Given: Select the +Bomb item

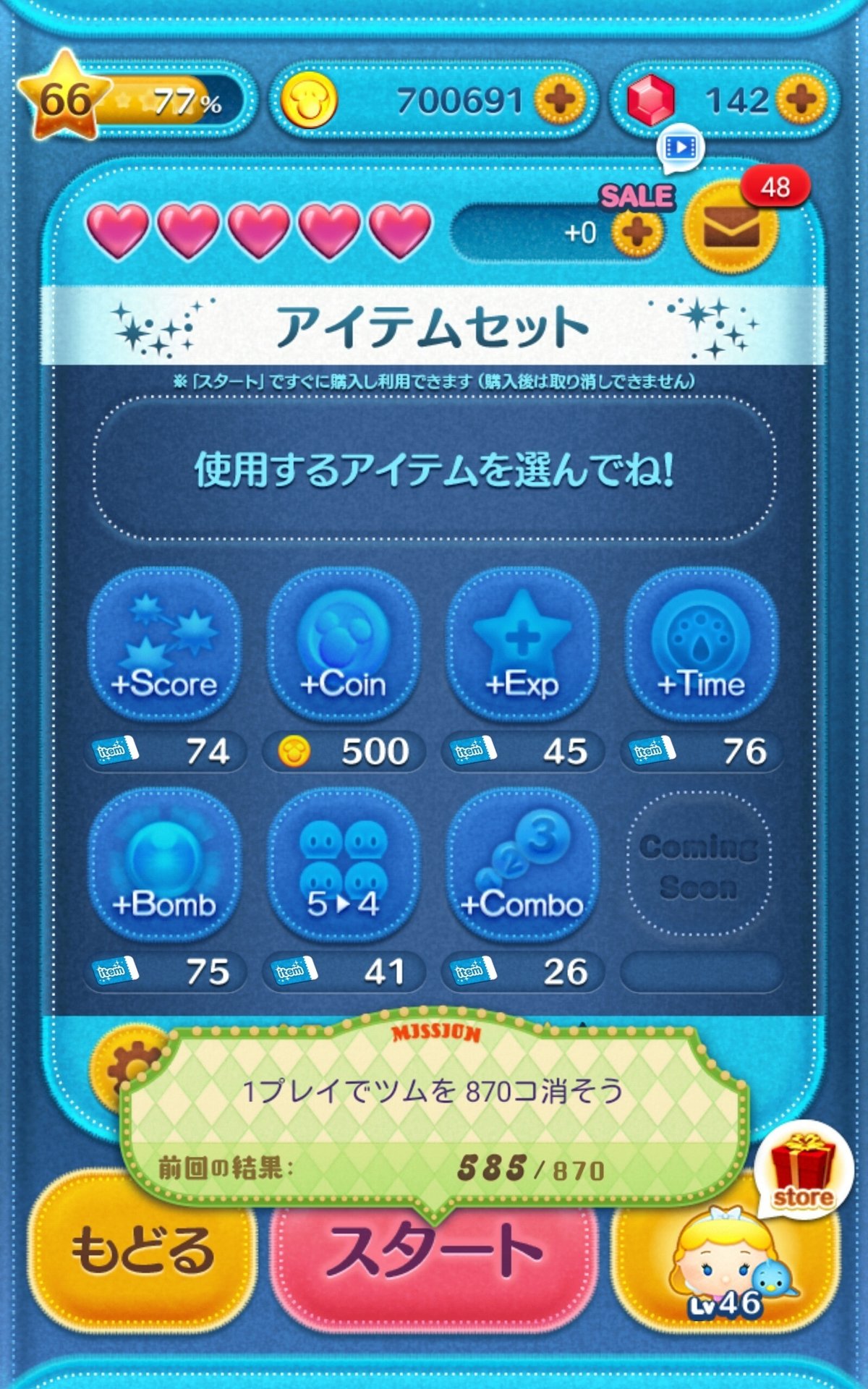Looking at the screenshot, I should pyautogui.click(x=164, y=864).
